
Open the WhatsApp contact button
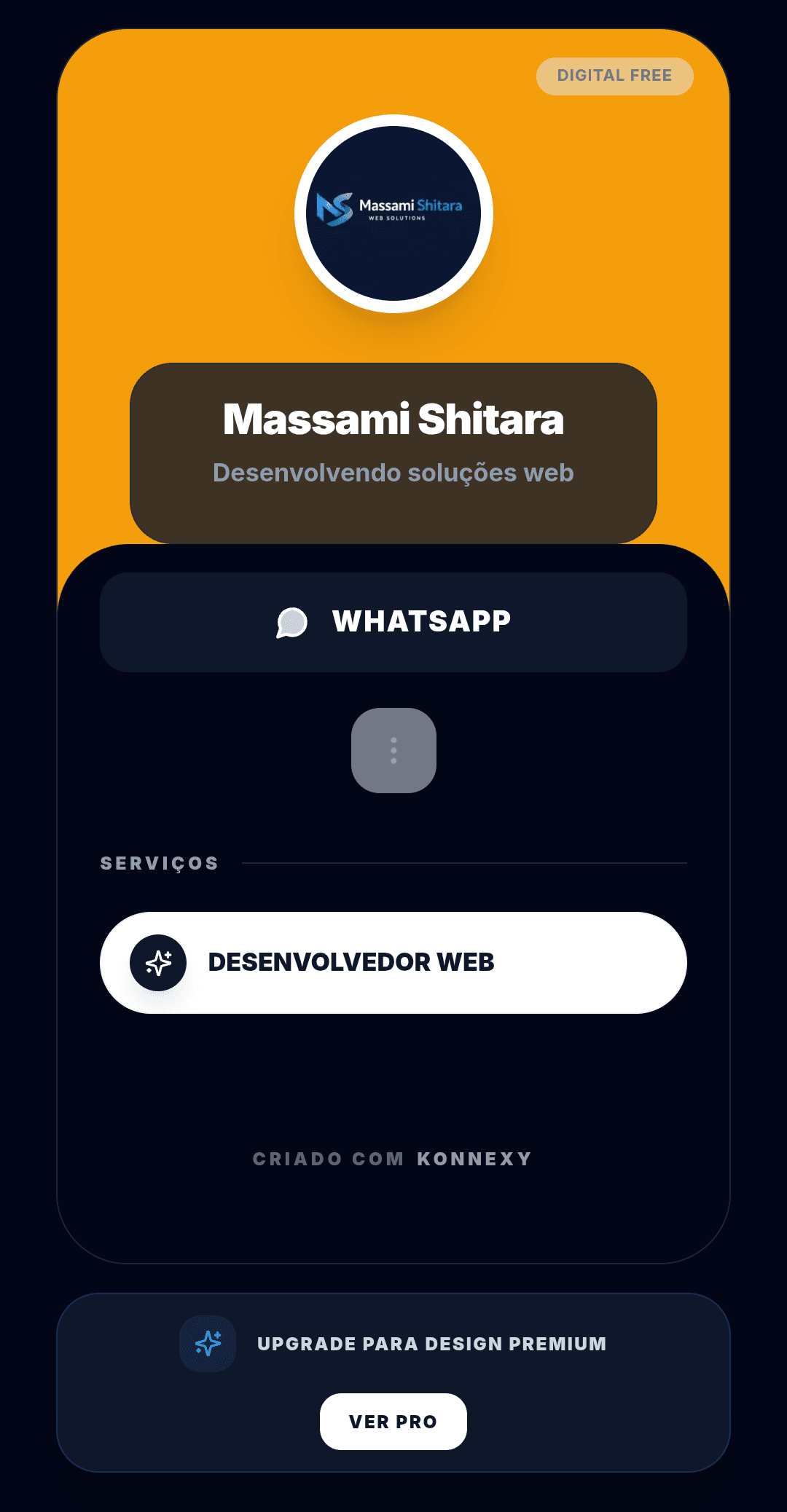click(393, 622)
